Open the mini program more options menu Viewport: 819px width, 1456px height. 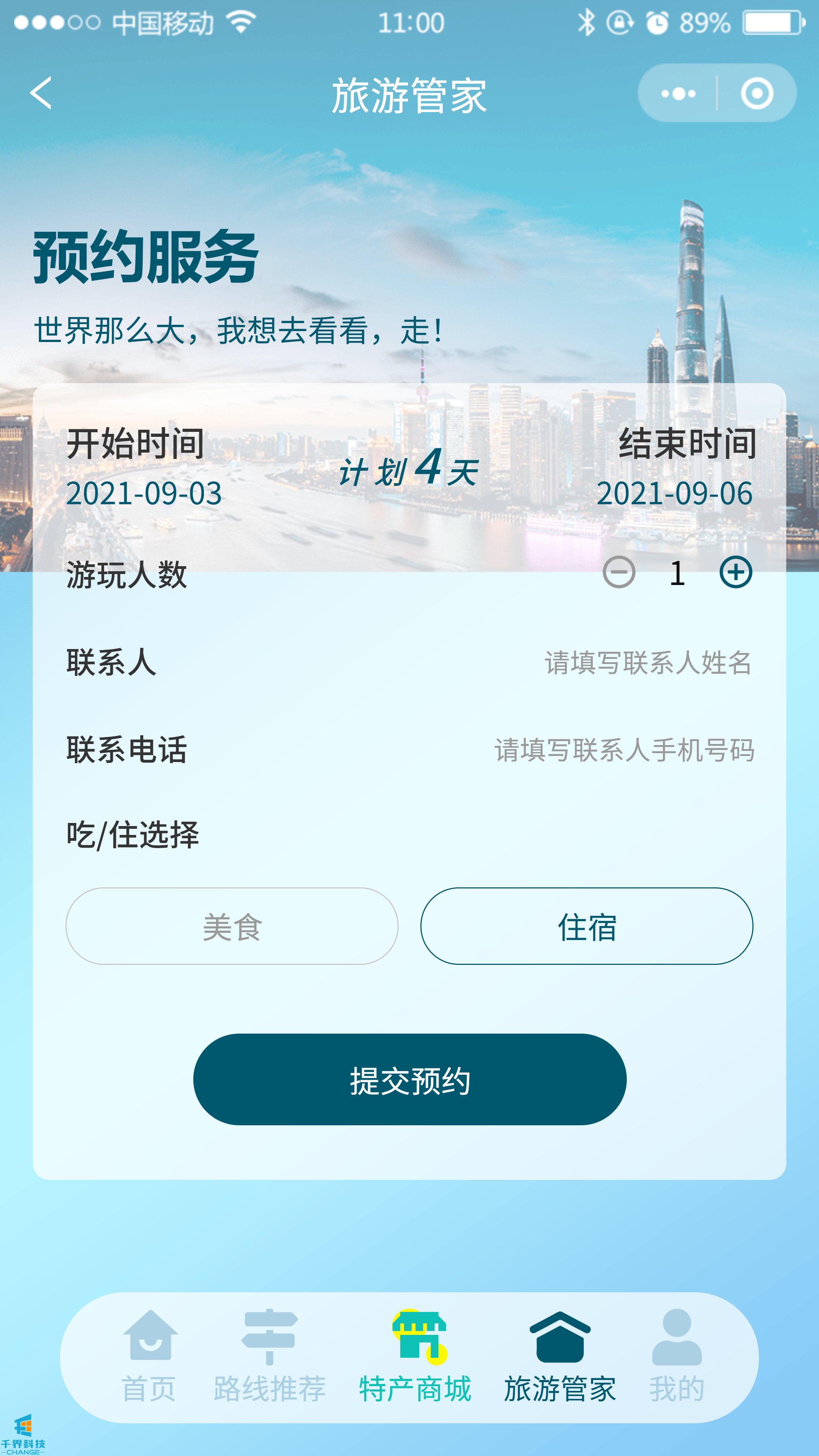pyautogui.click(x=678, y=93)
